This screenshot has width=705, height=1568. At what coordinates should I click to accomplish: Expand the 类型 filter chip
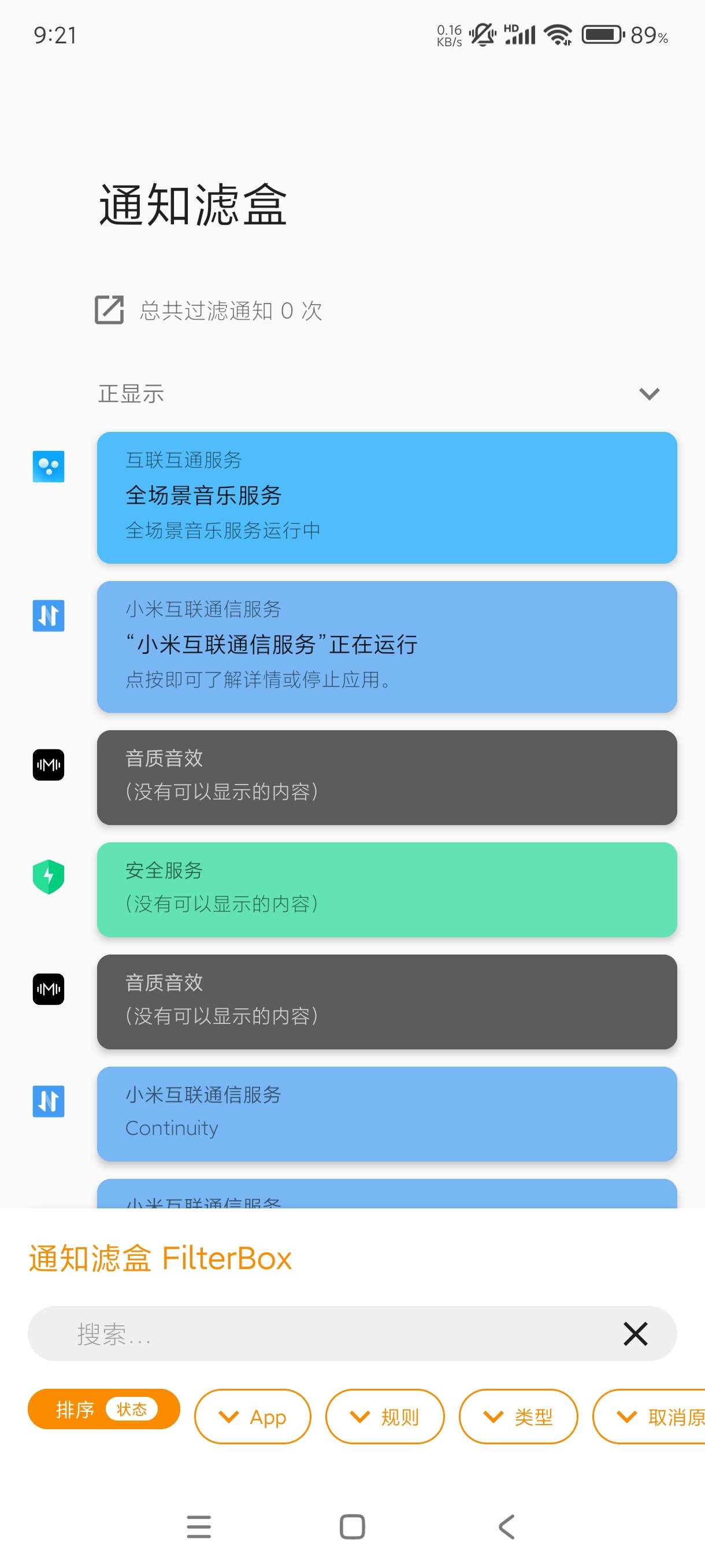[518, 1417]
